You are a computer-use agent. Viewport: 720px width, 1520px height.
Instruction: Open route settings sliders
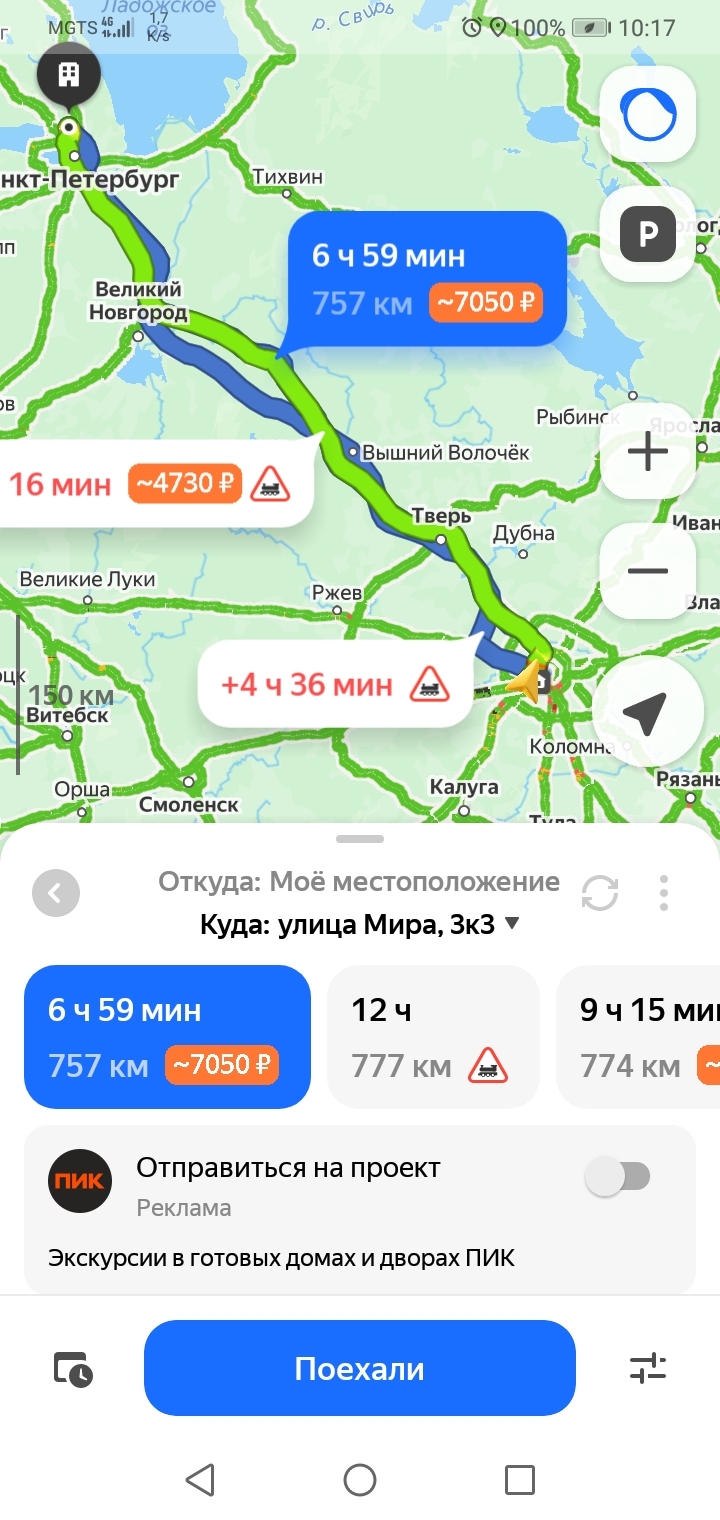[x=648, y=1368]
